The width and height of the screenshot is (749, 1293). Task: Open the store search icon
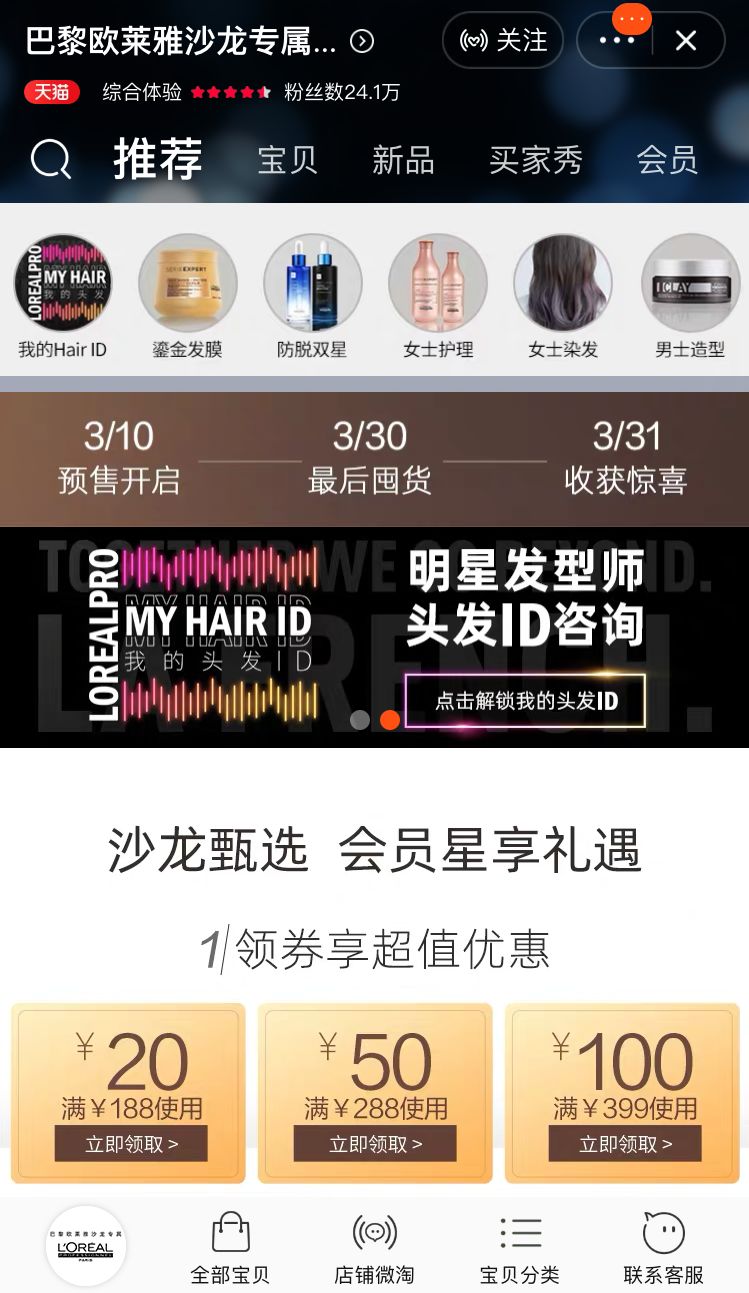point(50,159)
